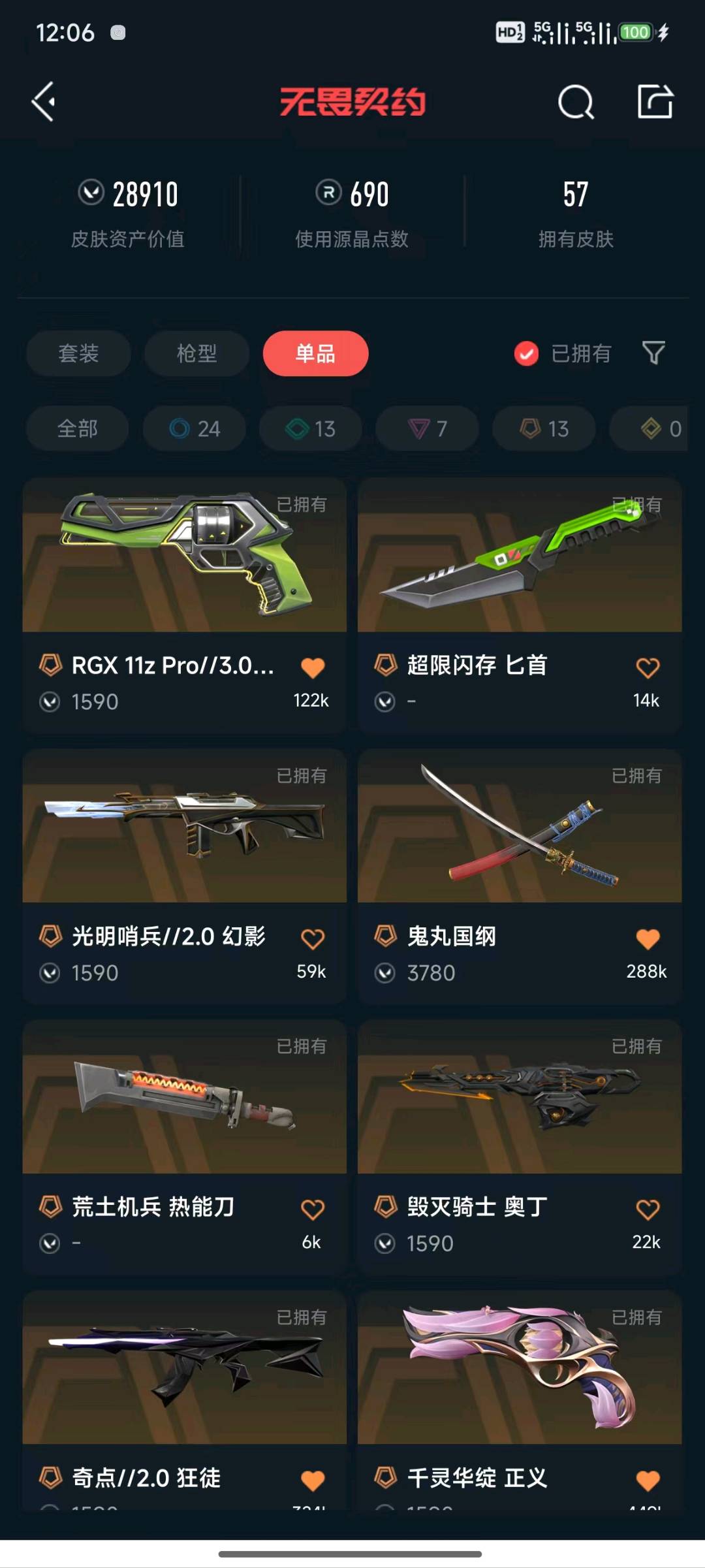Unlike the 鬼丸国纲 skin
The image size is (705, 1568).
(x=647, y=938)
